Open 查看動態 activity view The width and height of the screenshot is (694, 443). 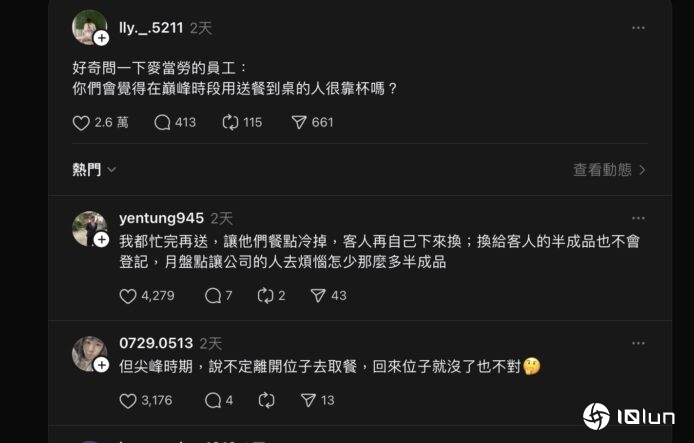[x=609, y=170]
